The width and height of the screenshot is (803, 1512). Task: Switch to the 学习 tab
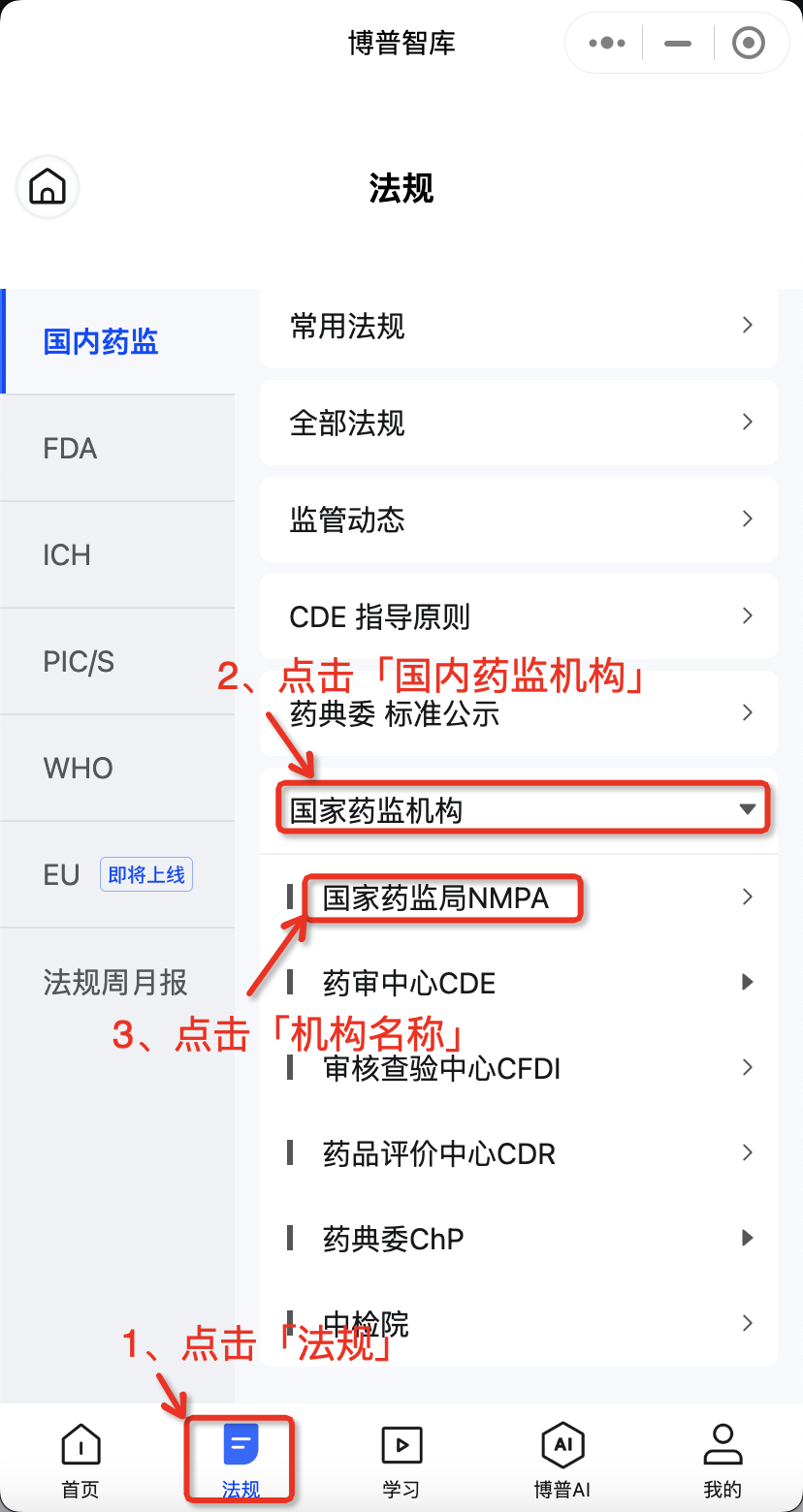click(x=401, y=1461)
